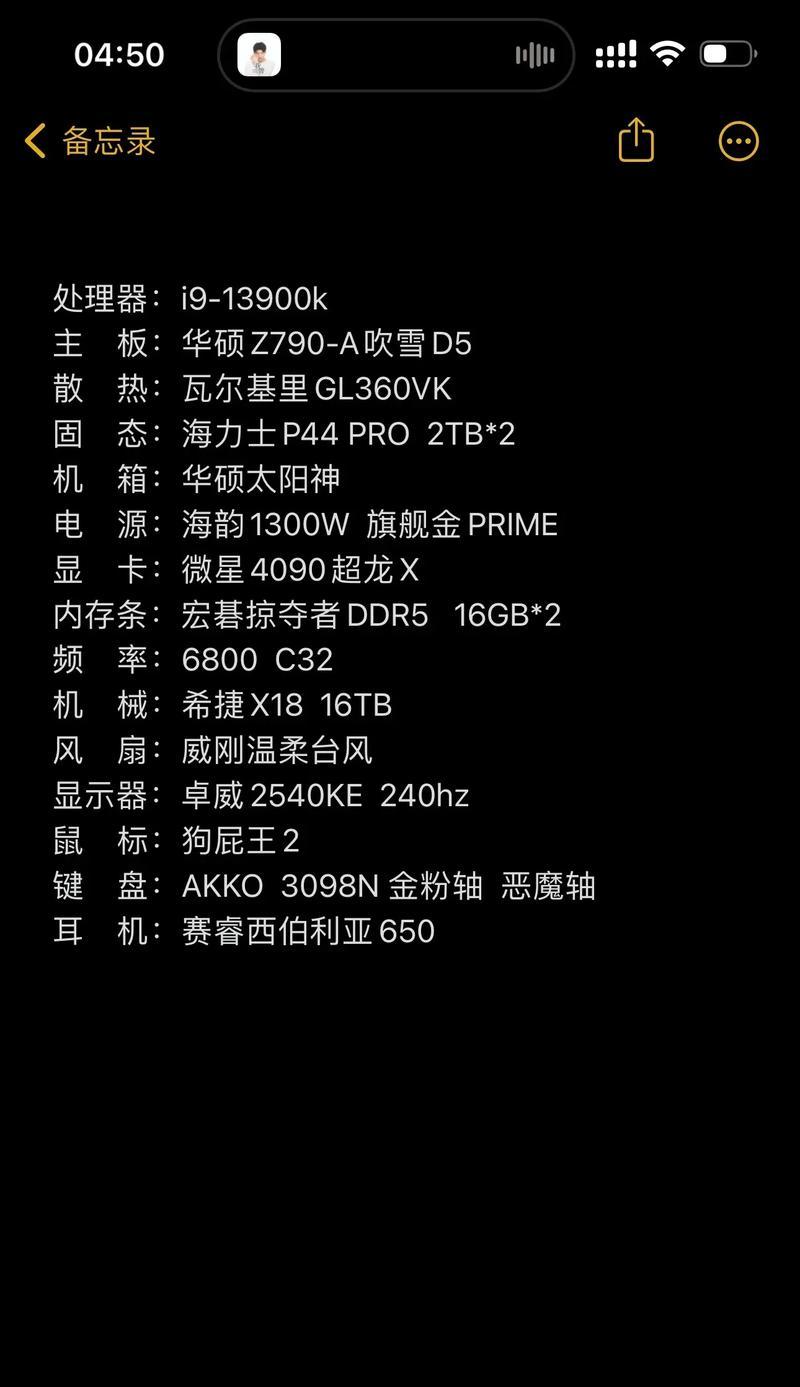Go back to the 备忘录 notes list
The height and width of the screenshot is (1387, 800).
pos(90,141)
